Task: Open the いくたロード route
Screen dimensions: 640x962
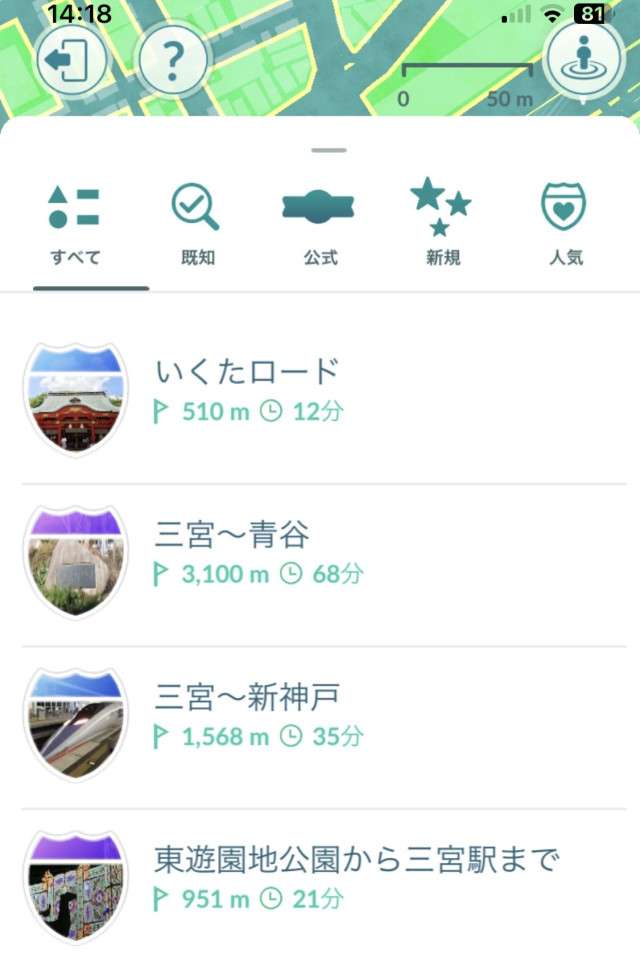Action: [320, 400]
